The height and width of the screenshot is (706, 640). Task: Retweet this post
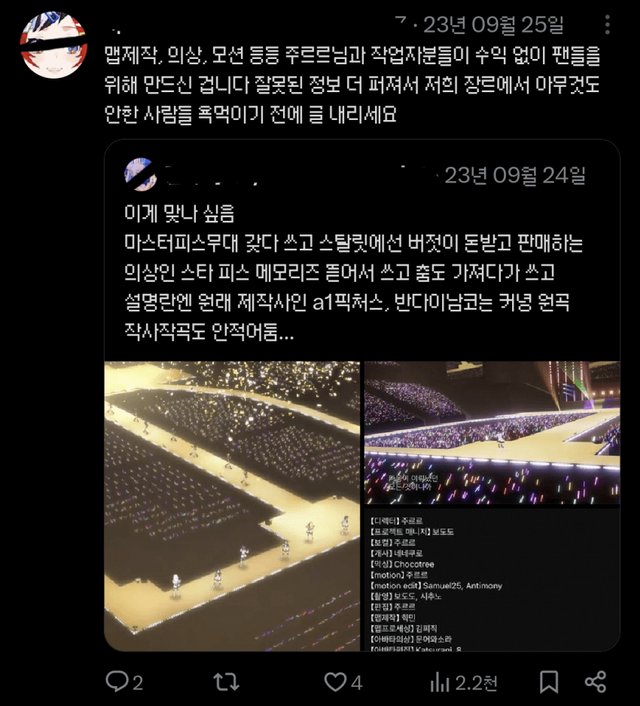[226, 682]
